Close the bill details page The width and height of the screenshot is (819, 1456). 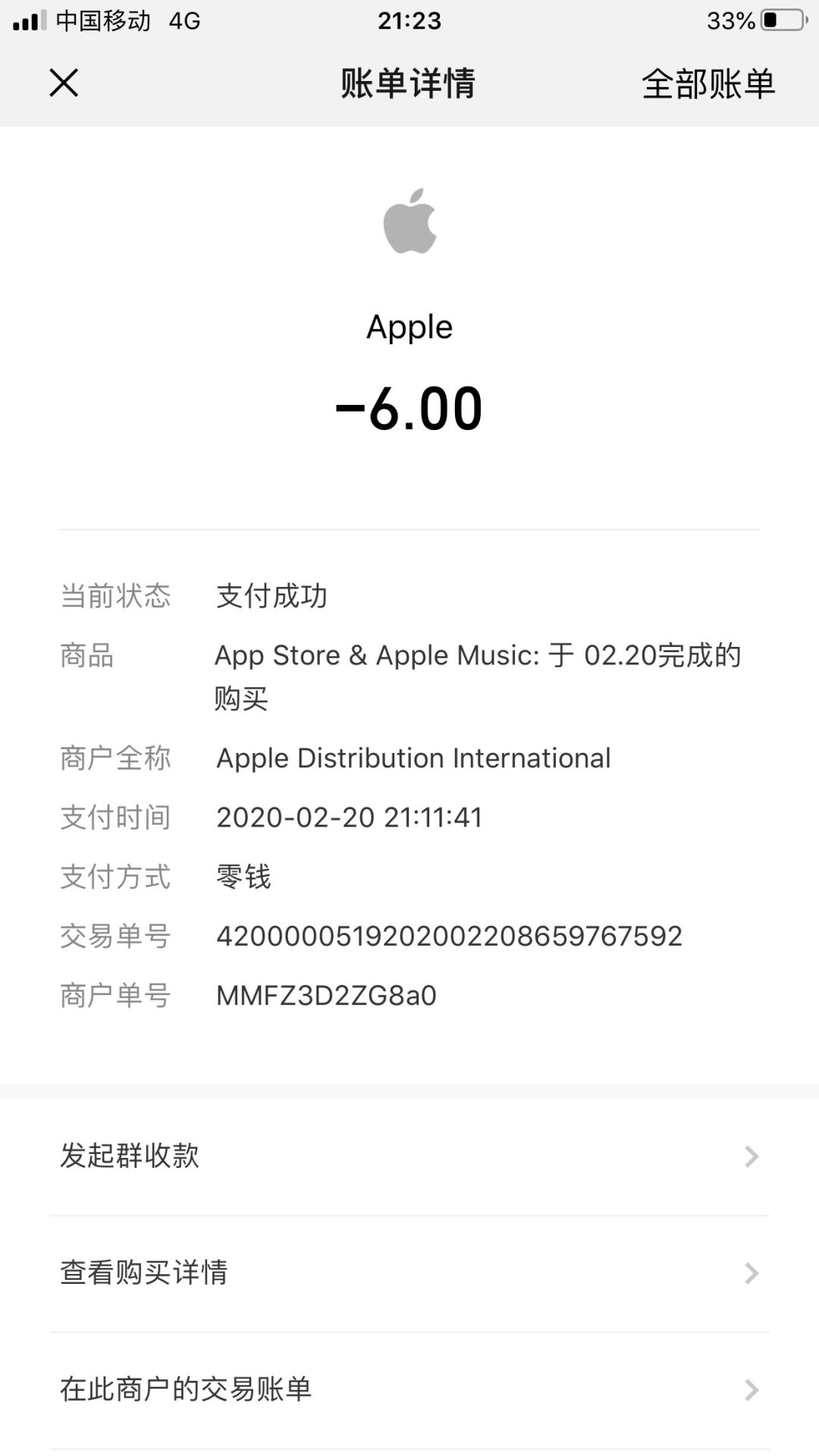click(64, 83)
